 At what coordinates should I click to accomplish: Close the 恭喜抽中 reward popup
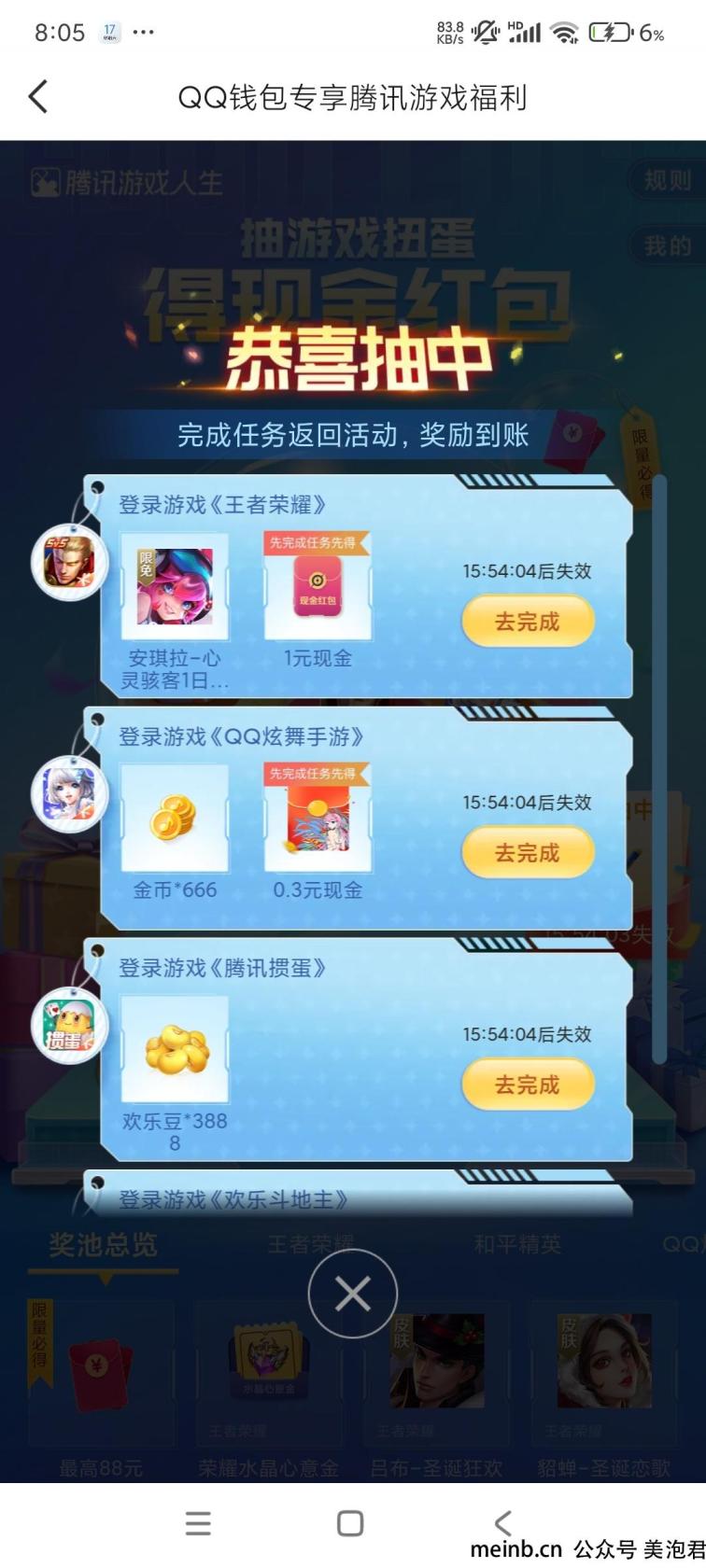(x=353, y=1294)
